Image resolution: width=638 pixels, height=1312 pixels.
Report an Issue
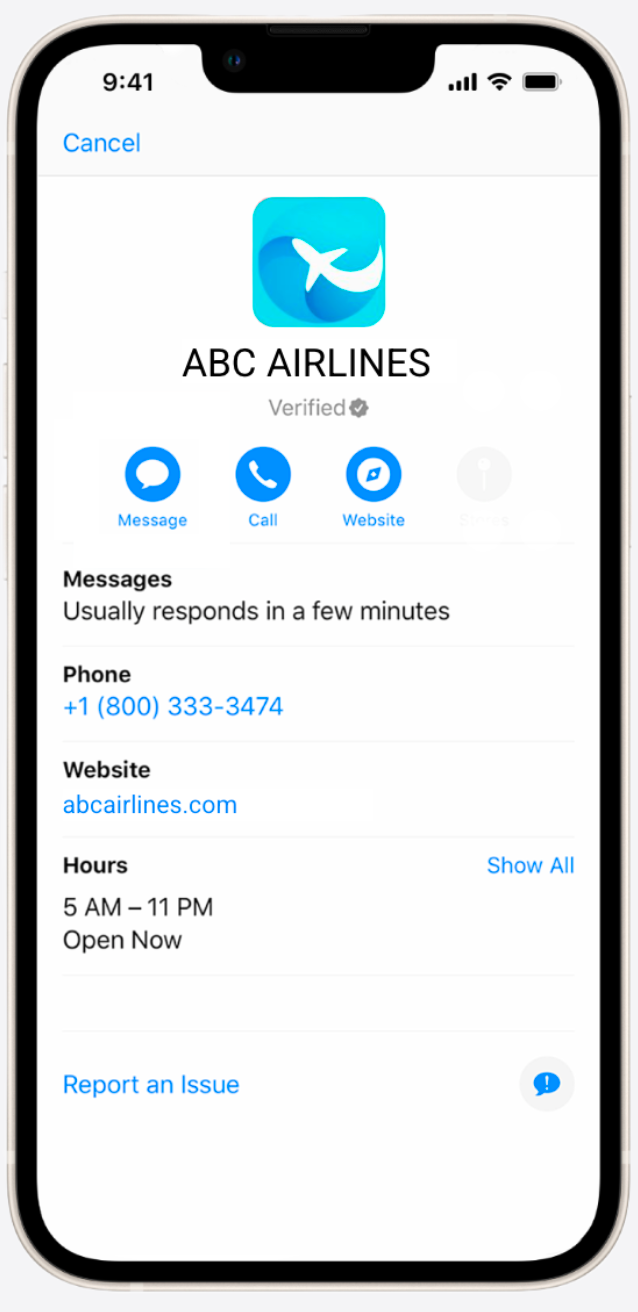(x=151, y=1085)
